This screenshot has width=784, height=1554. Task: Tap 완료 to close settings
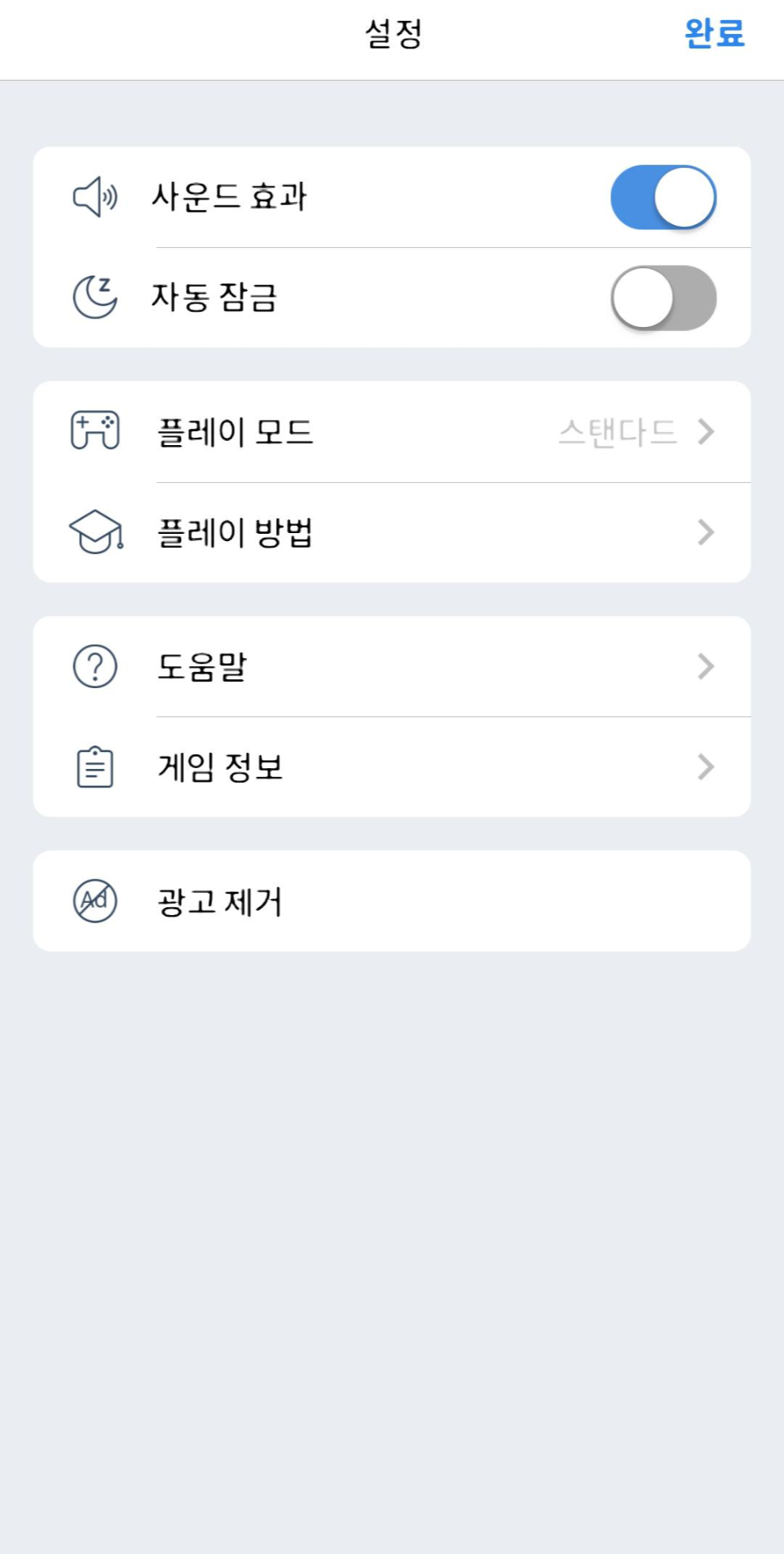[714, 33]
